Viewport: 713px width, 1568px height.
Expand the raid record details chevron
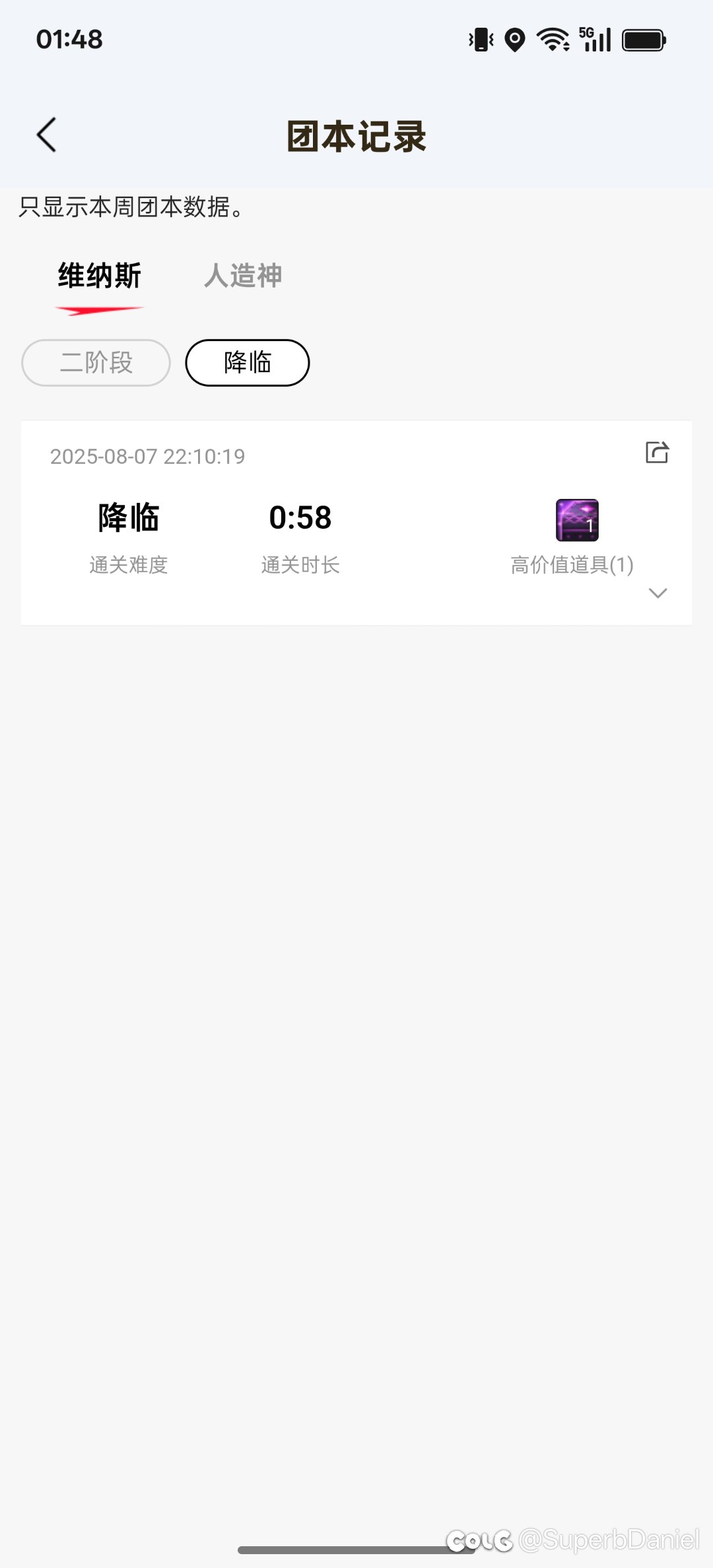(x=658, y=593)
